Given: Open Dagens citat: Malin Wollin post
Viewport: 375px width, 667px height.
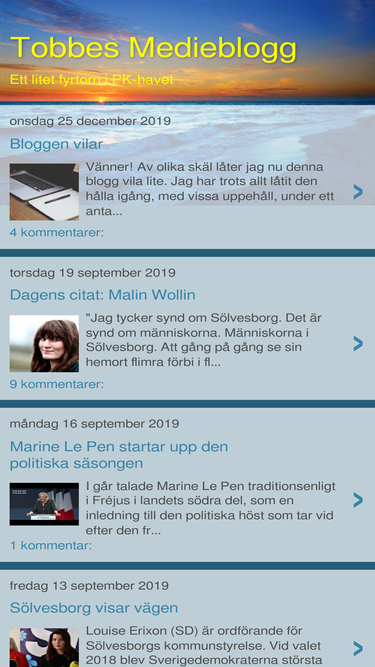Looking at the screenshot, I should 102,295.
